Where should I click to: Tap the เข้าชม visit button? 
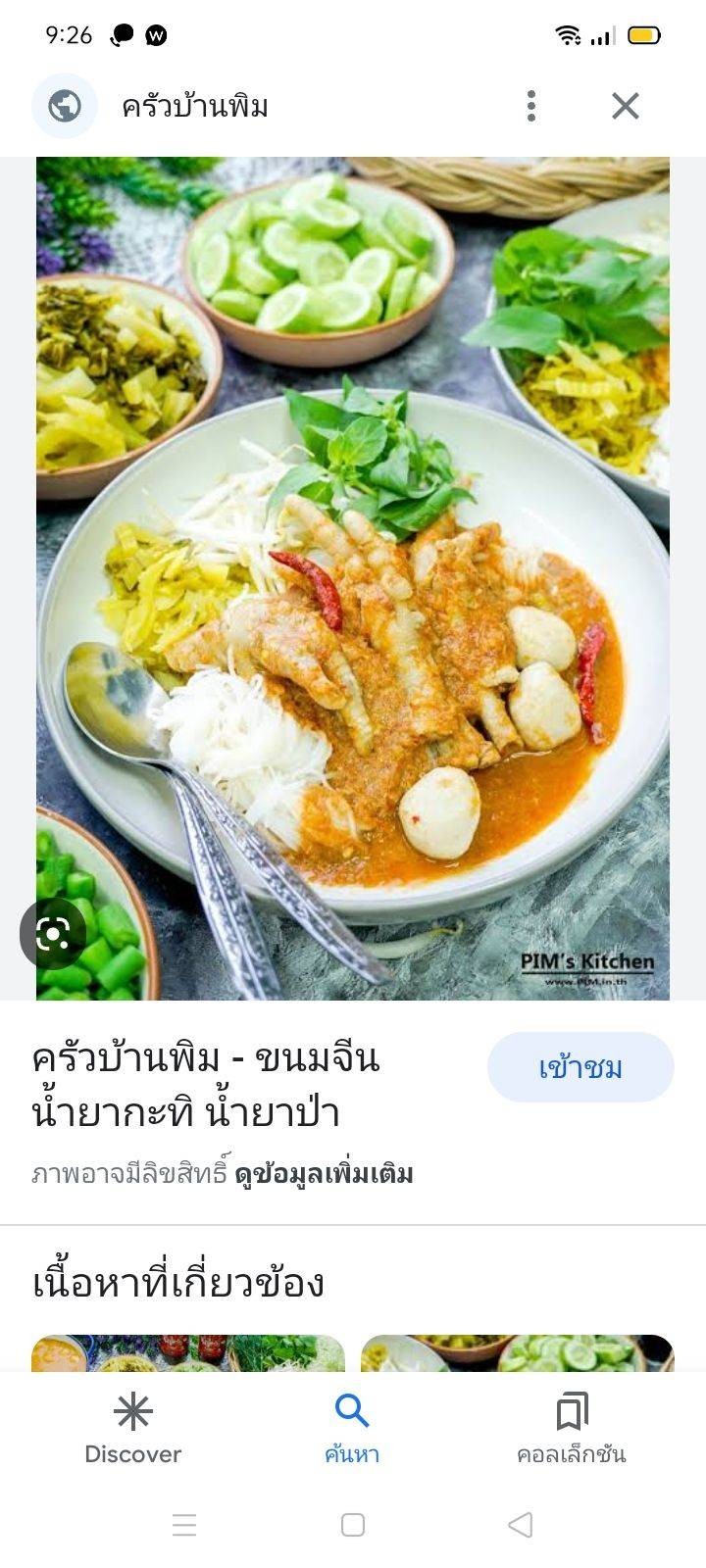tap(580, 1067)
